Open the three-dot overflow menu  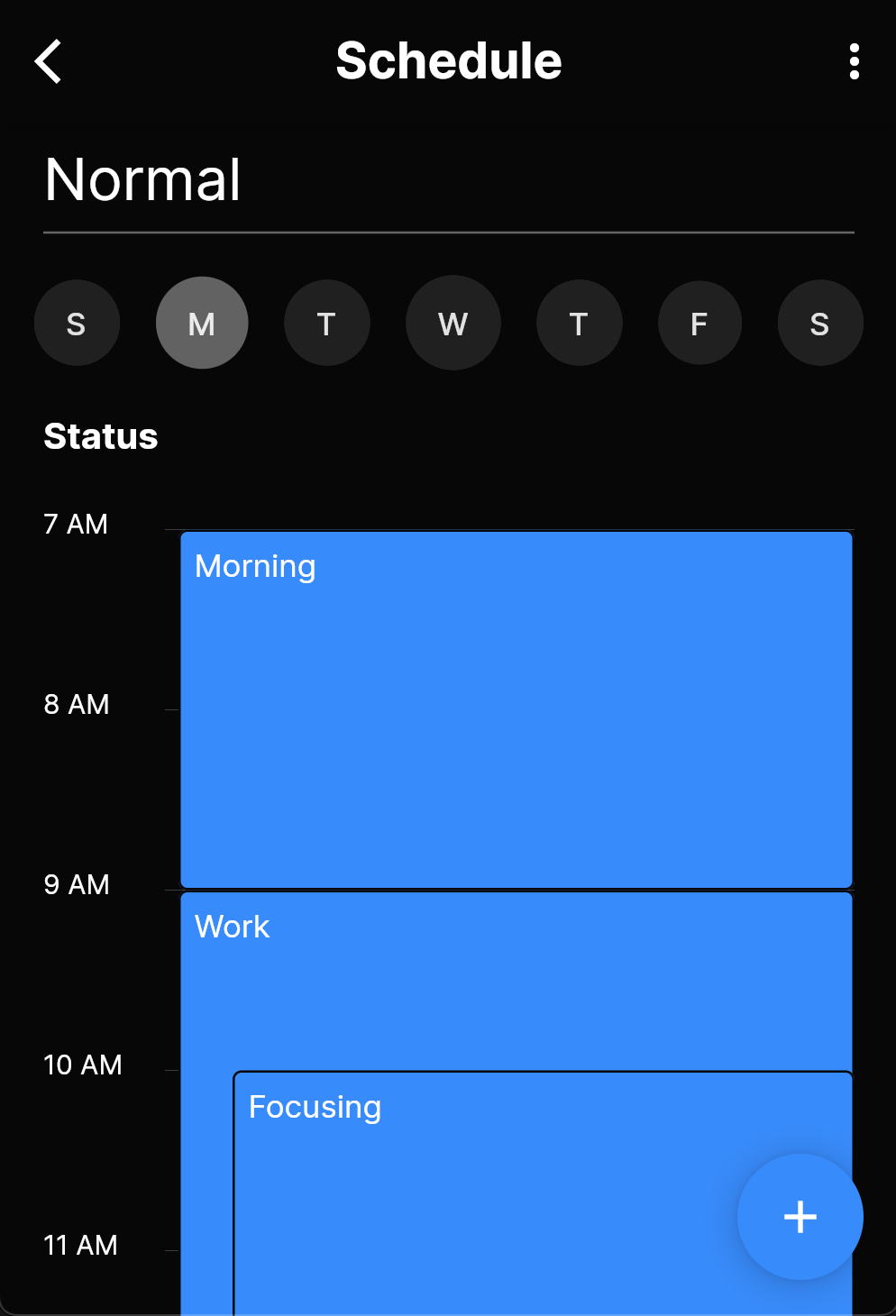pos(853,61)
